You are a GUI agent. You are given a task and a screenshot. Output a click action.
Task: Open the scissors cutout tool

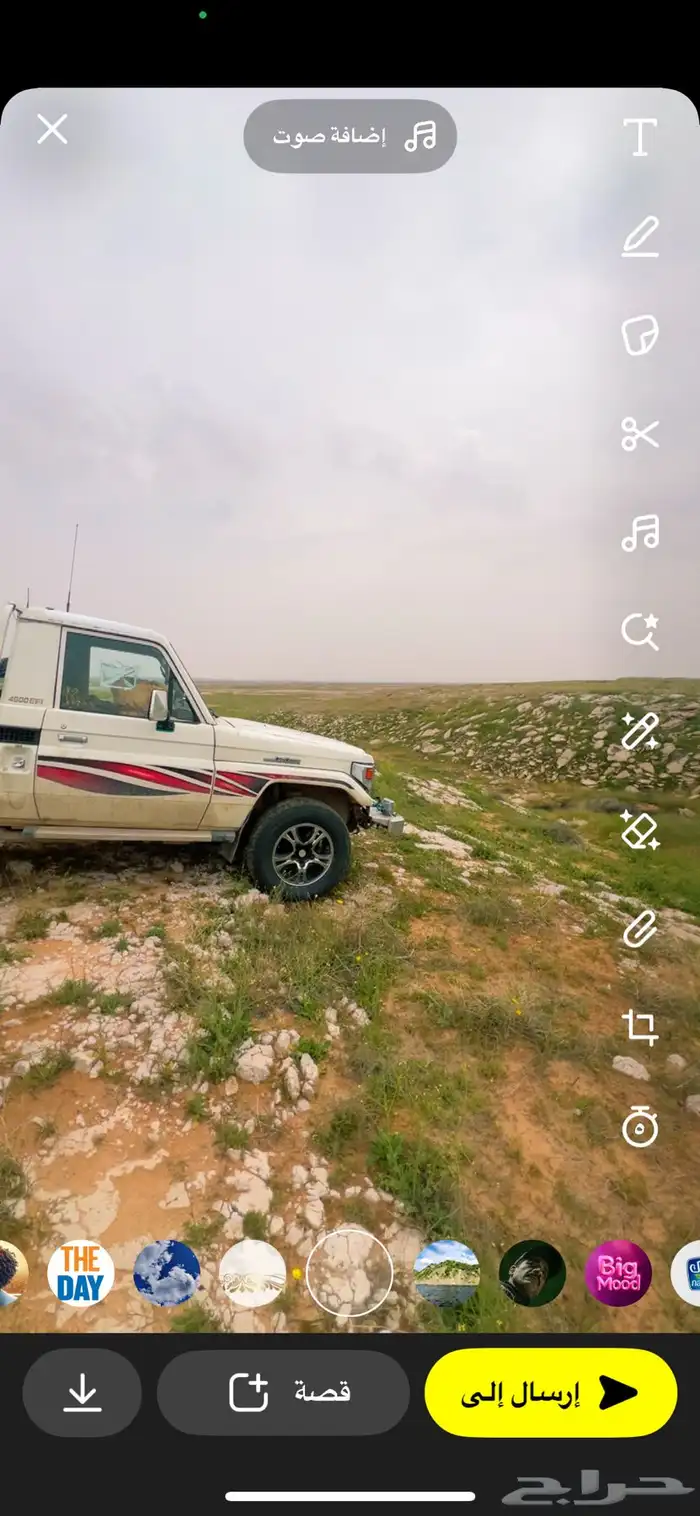tap(640, 434)
